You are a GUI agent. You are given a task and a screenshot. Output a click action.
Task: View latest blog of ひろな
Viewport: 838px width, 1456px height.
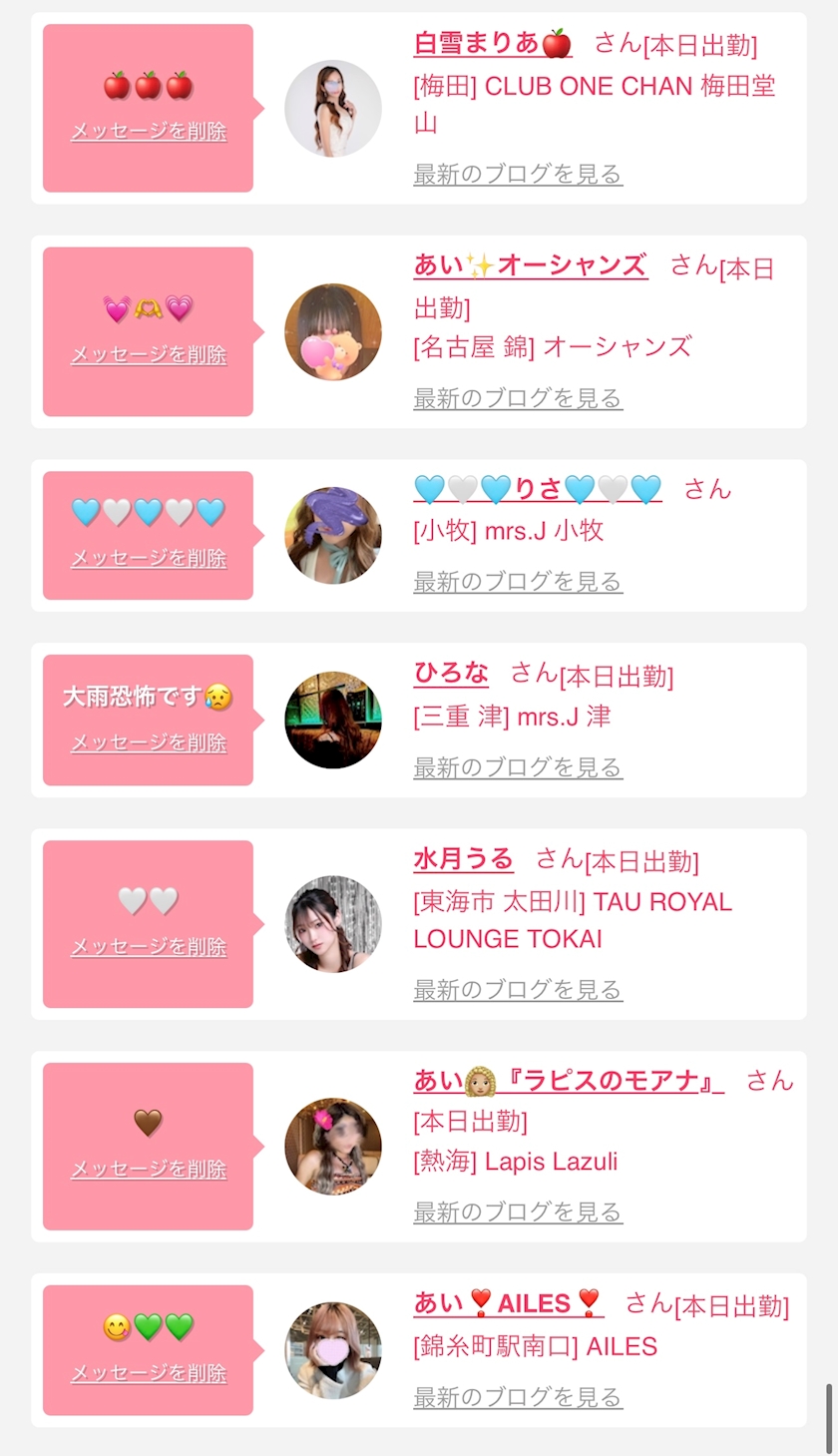point(518,767)
